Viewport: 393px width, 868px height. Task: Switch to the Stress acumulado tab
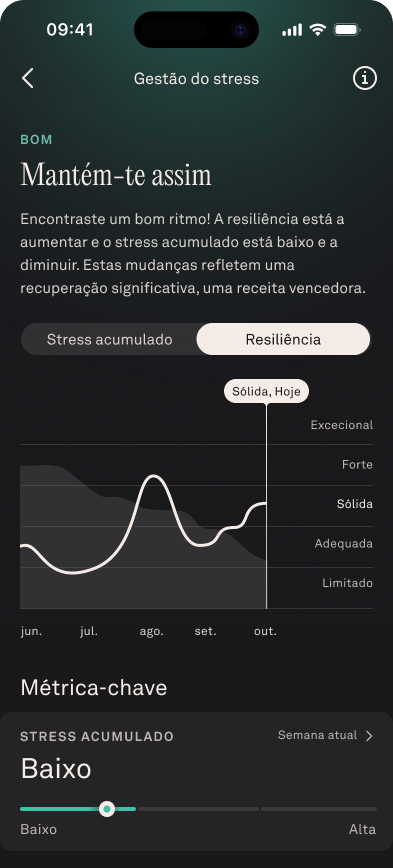pos(110,339)
